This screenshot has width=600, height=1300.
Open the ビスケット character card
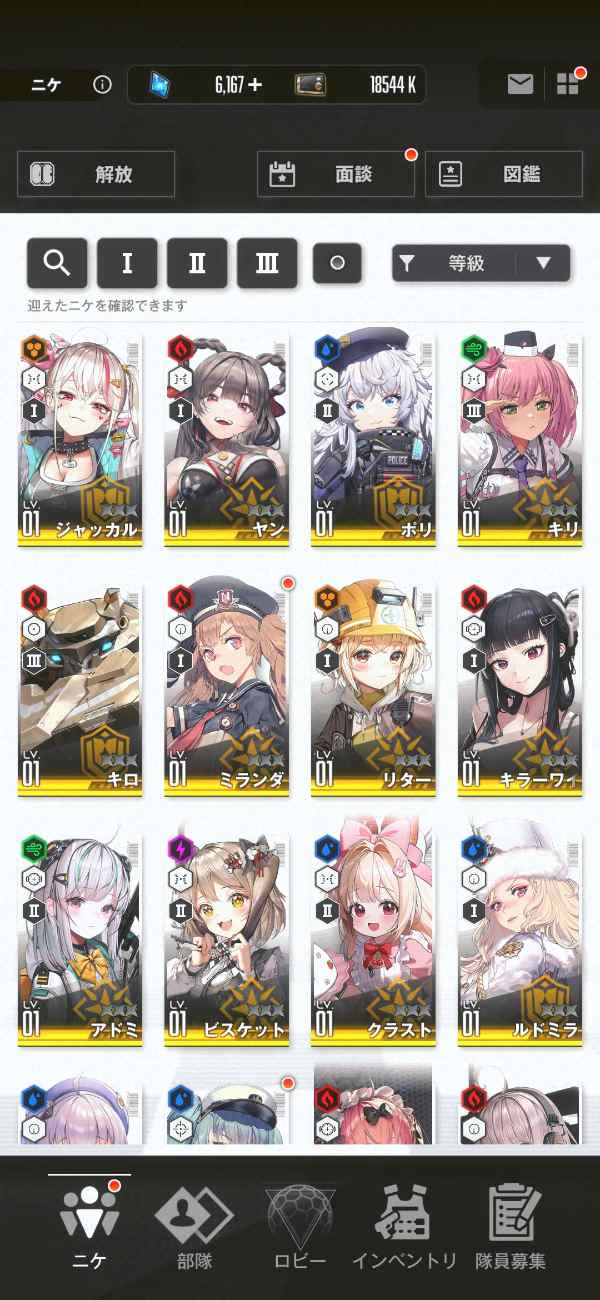pyautogui.click(x=227, y=938)
